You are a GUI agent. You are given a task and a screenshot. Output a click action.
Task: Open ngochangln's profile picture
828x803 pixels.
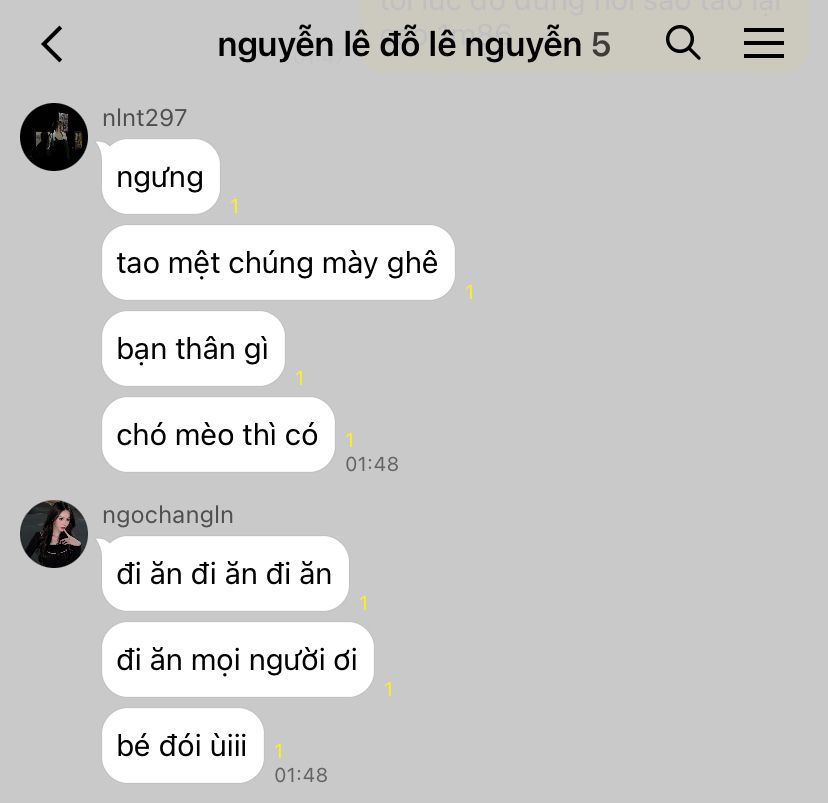click(x=54, y=534)
